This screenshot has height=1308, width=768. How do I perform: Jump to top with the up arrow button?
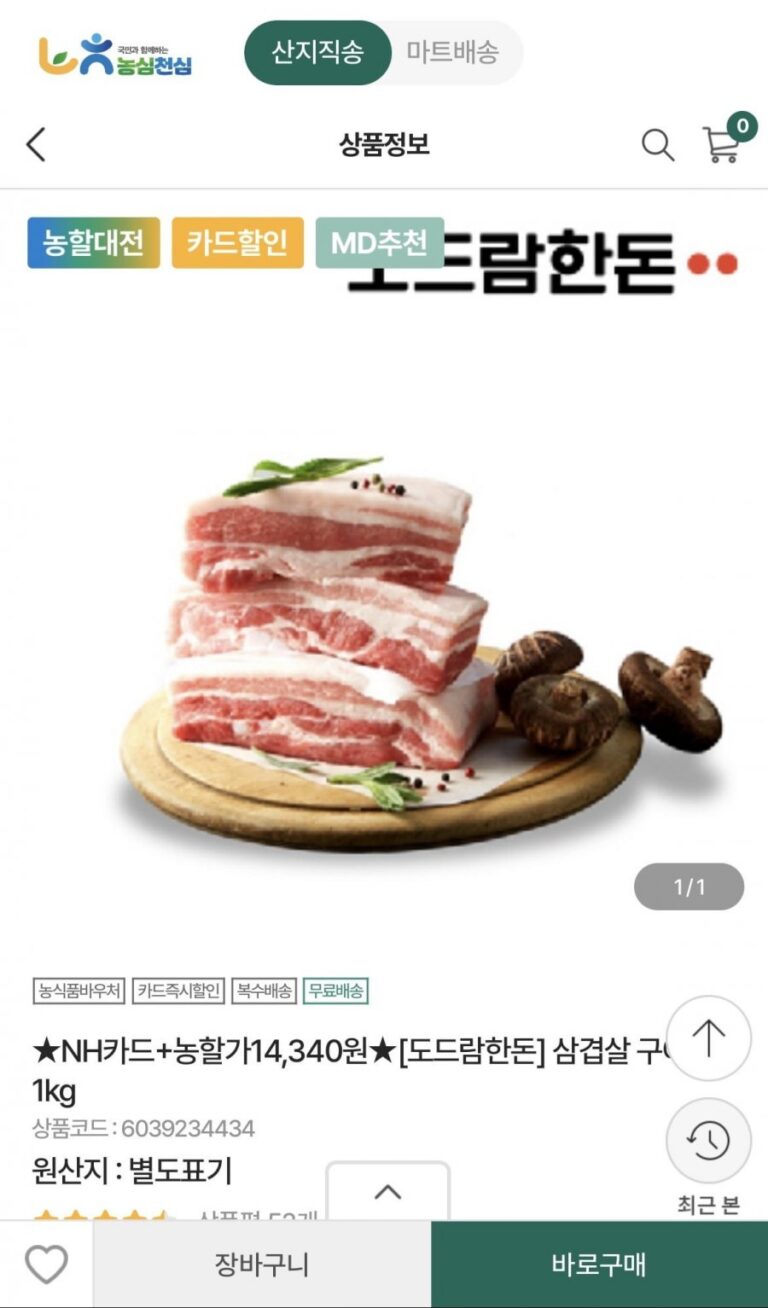[708, 1038]
